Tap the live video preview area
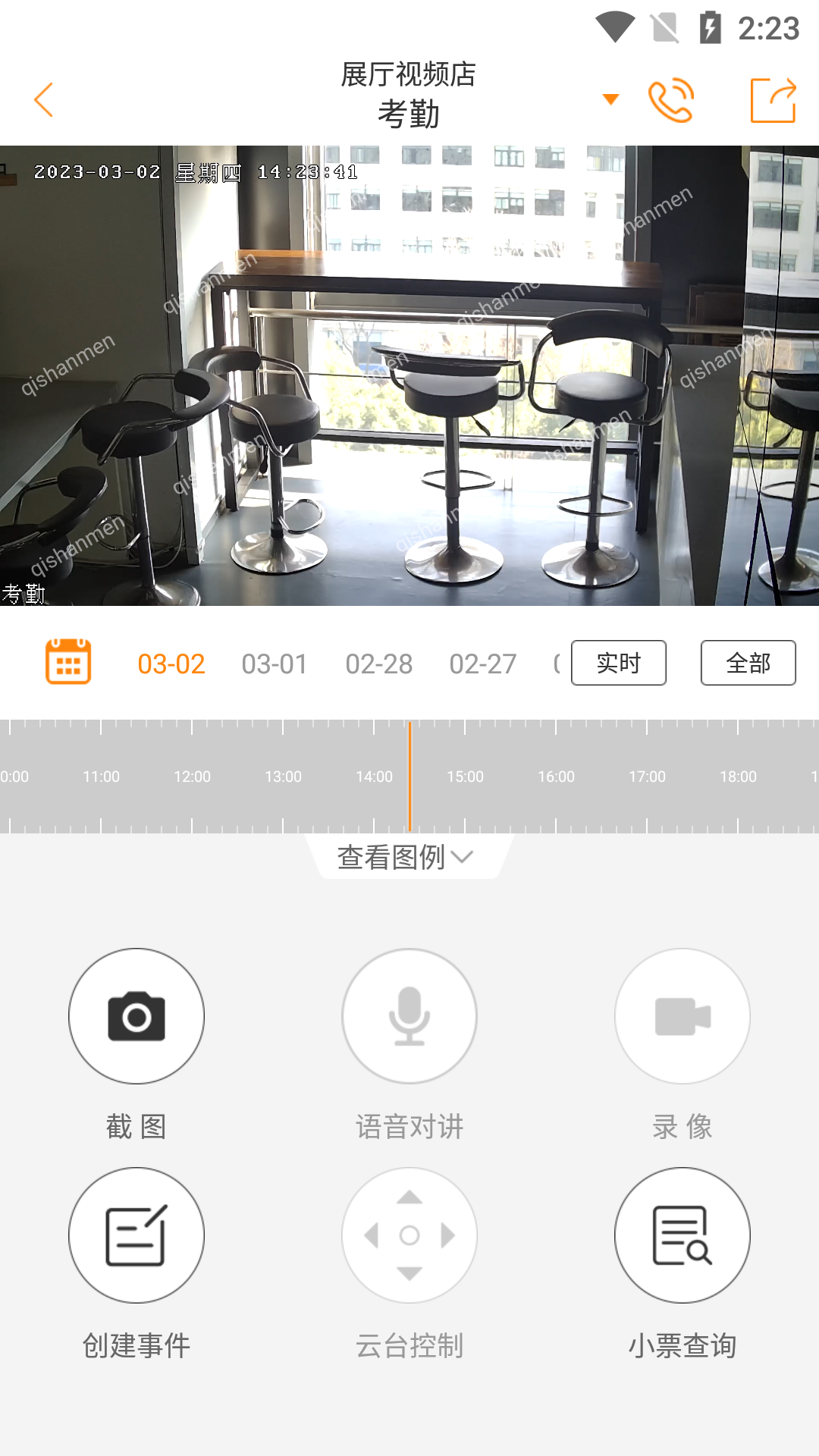819x1456 pixels. pyautogui.click(x=409, y=375)
